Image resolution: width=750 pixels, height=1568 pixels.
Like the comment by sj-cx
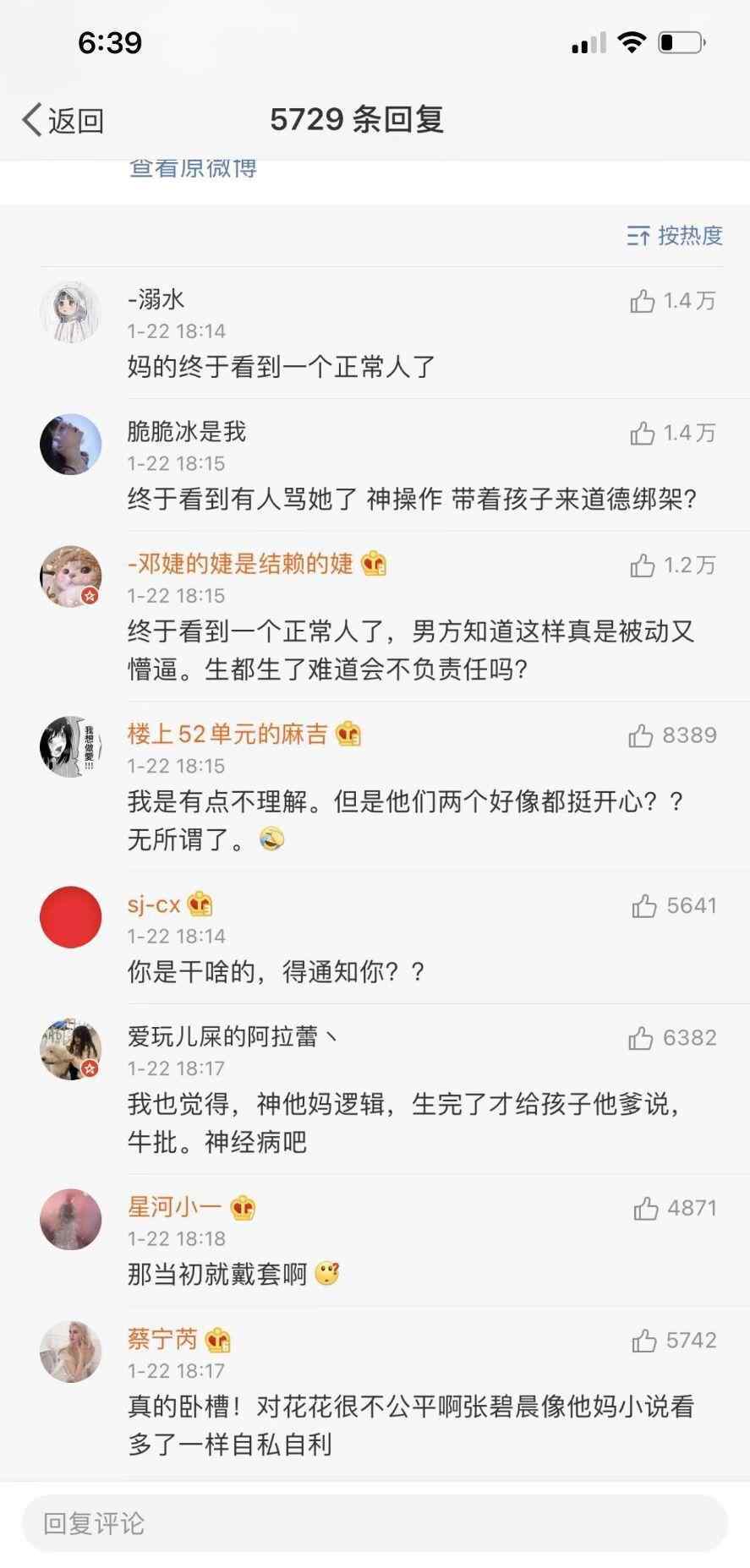pos(644,906)
